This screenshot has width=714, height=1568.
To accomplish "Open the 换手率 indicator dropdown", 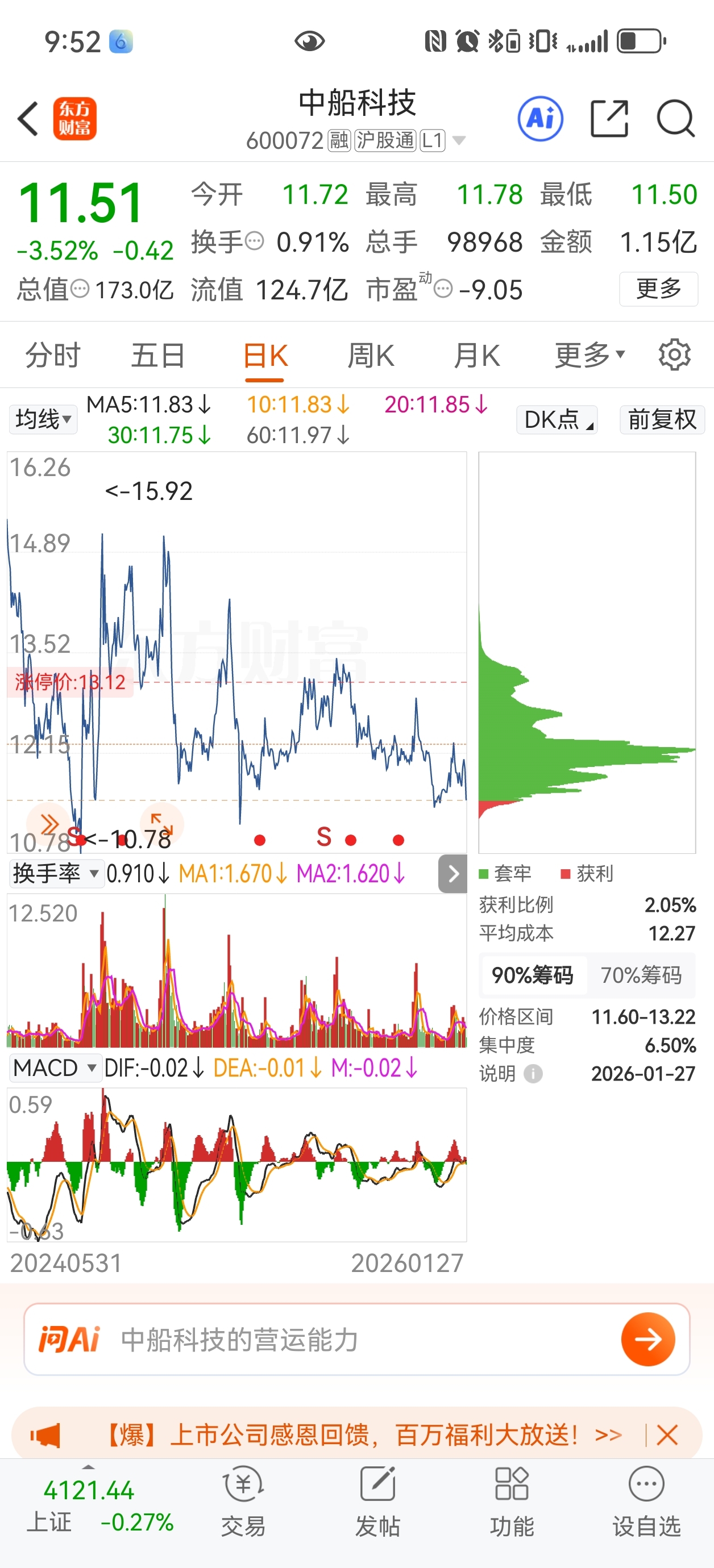I will 56,874.
